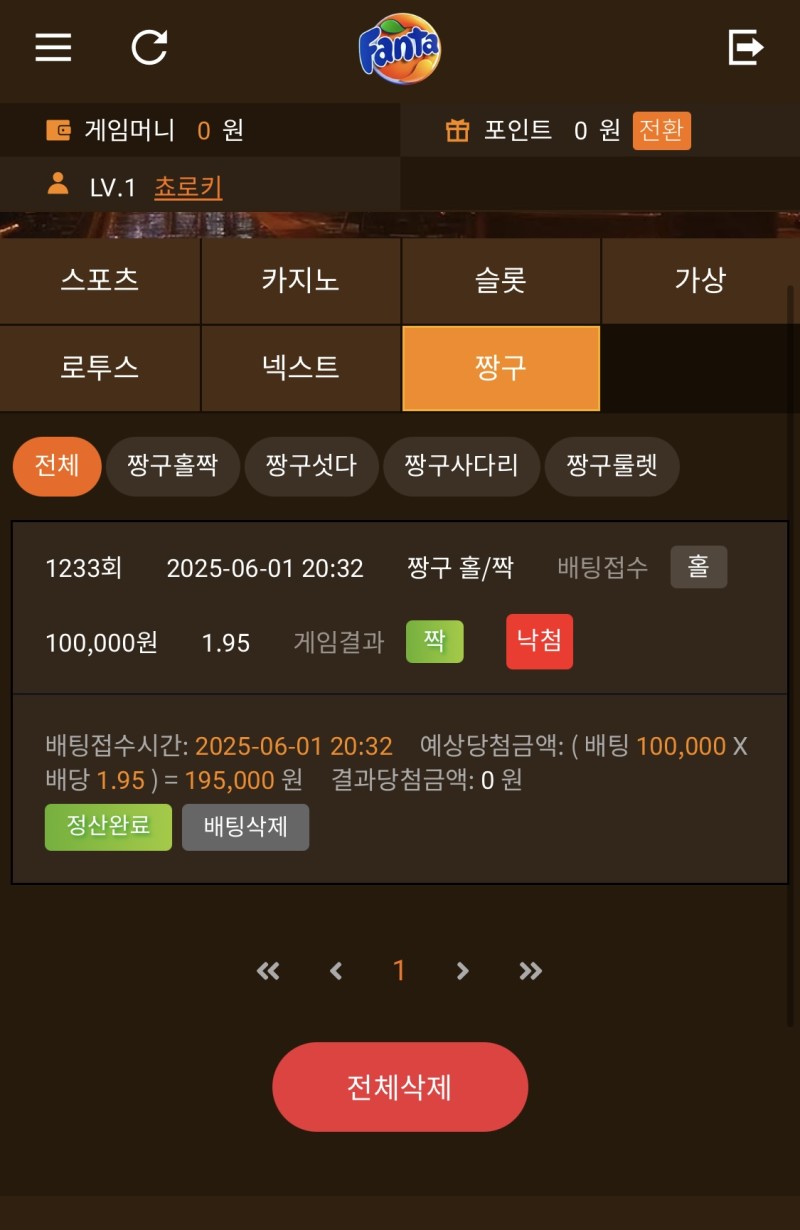The width and height of the screenshot is (800, 1230).
Task: Tap the 전환 points convert button
Action: pyautogui.click(x=661, y=131)
